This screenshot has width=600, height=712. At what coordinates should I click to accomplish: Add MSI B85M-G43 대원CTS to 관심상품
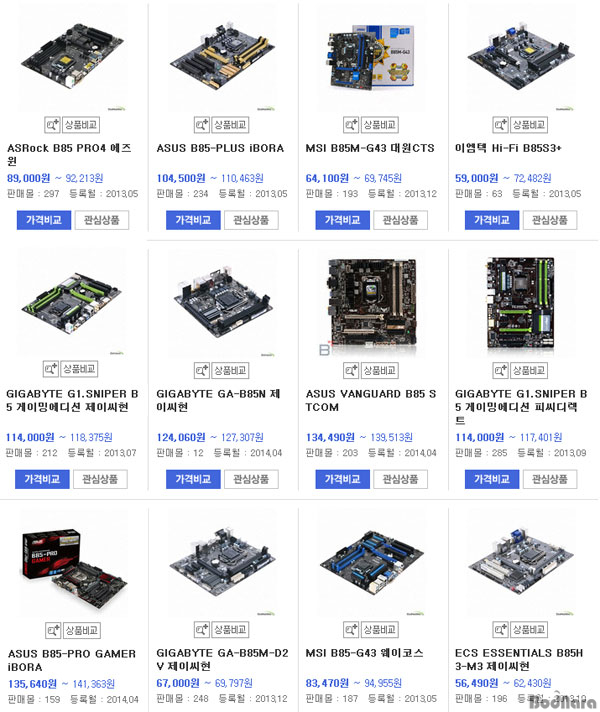pos(399,220)
